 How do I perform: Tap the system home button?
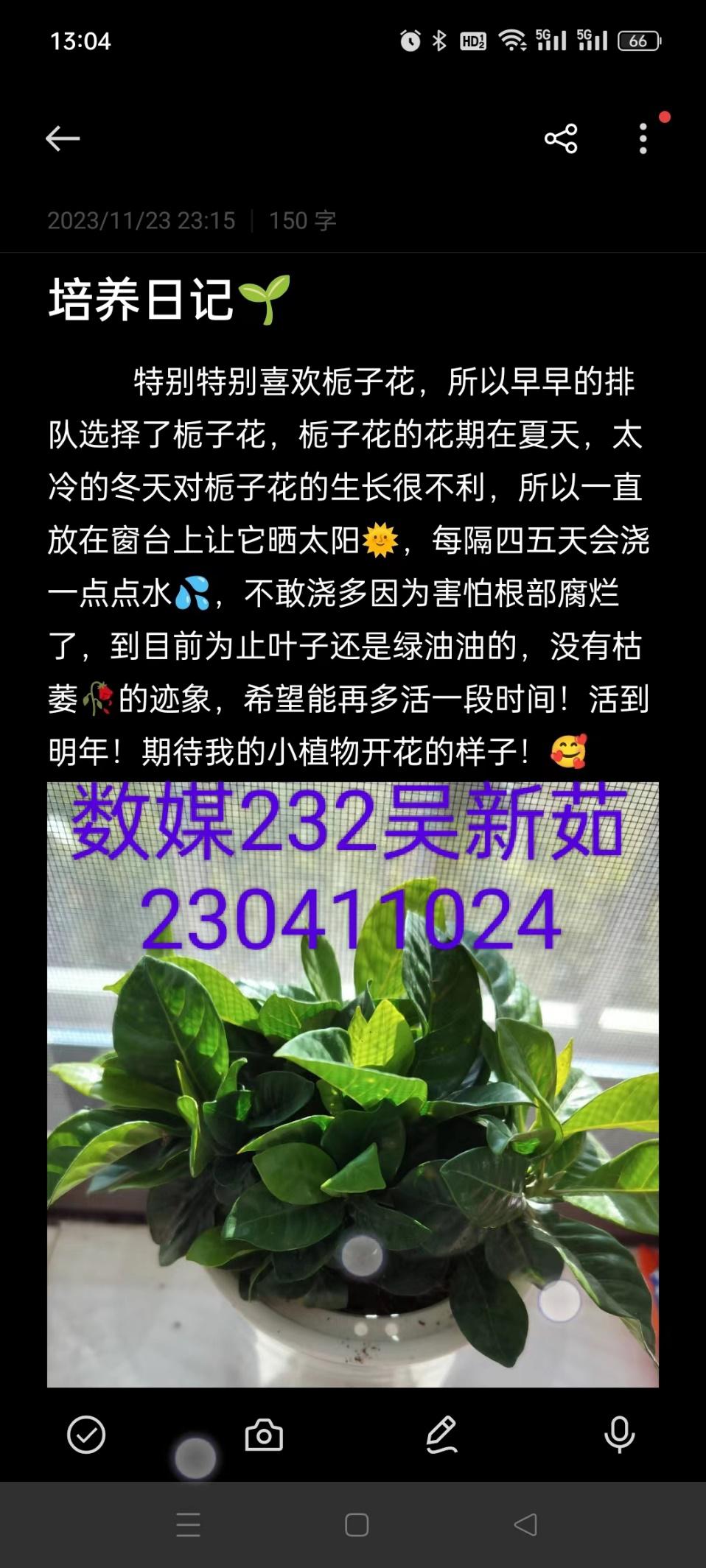pos(357,1525)
